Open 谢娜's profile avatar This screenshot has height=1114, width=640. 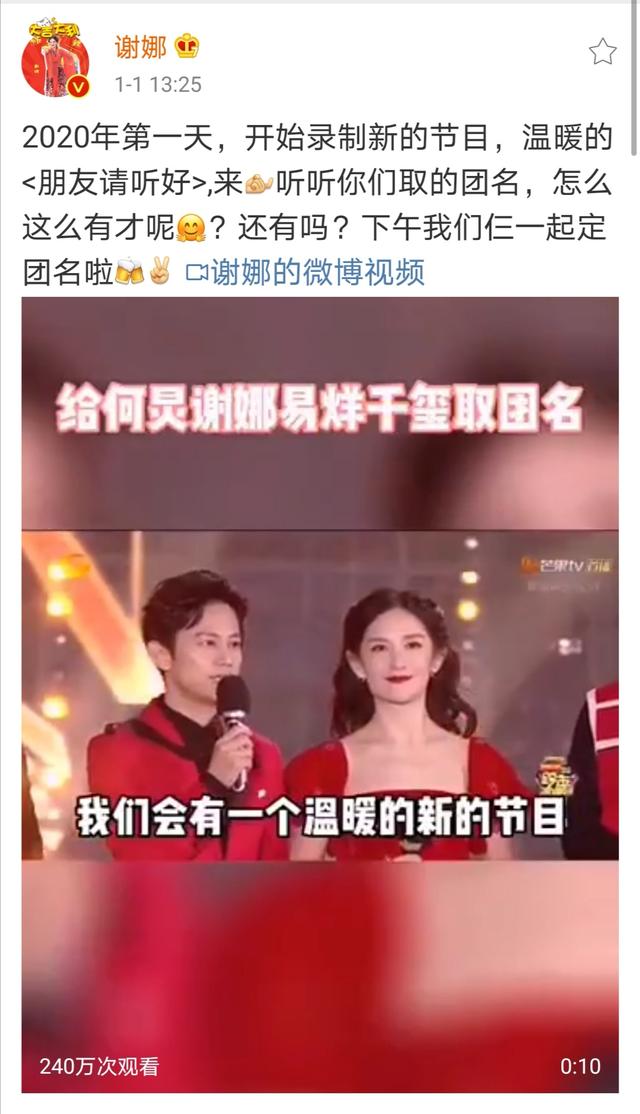(56, 58)
